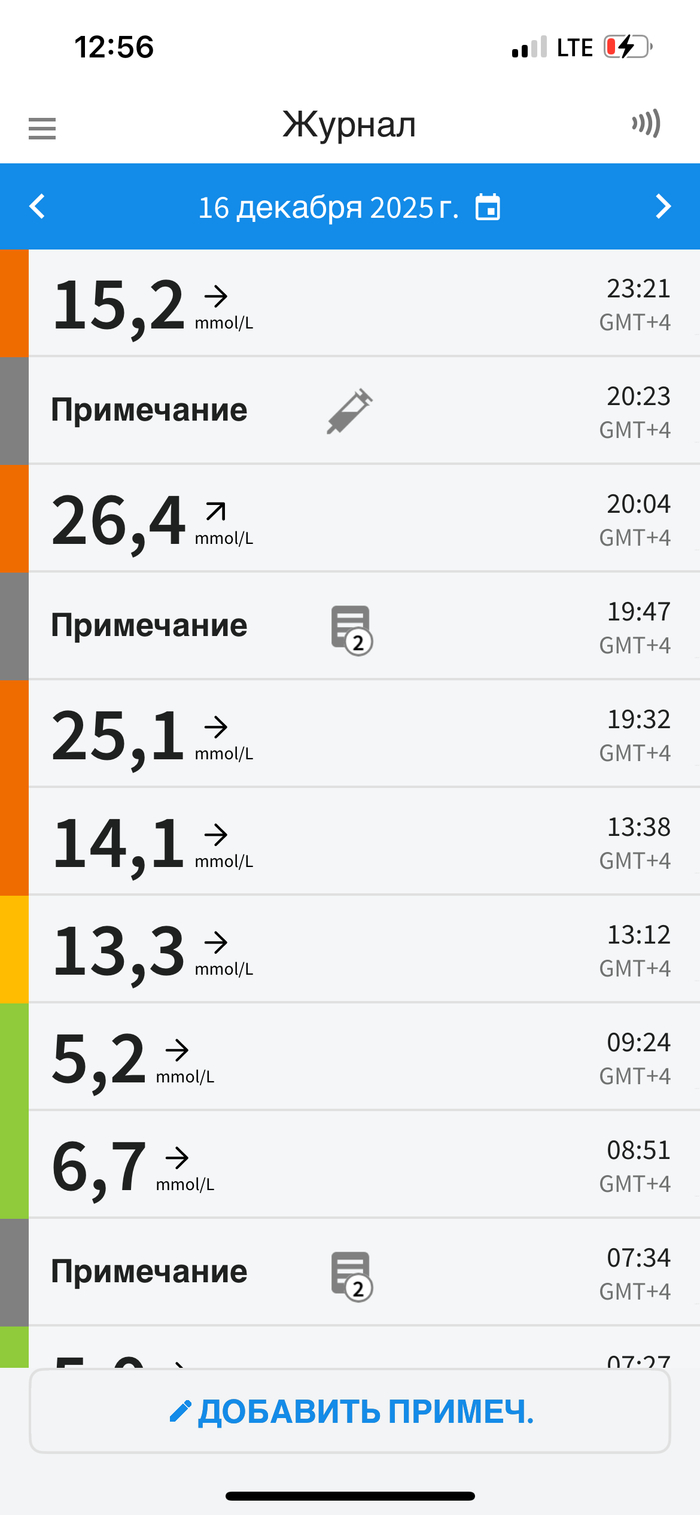
Task: Go to the next day
Action: [x=662, y=207]
